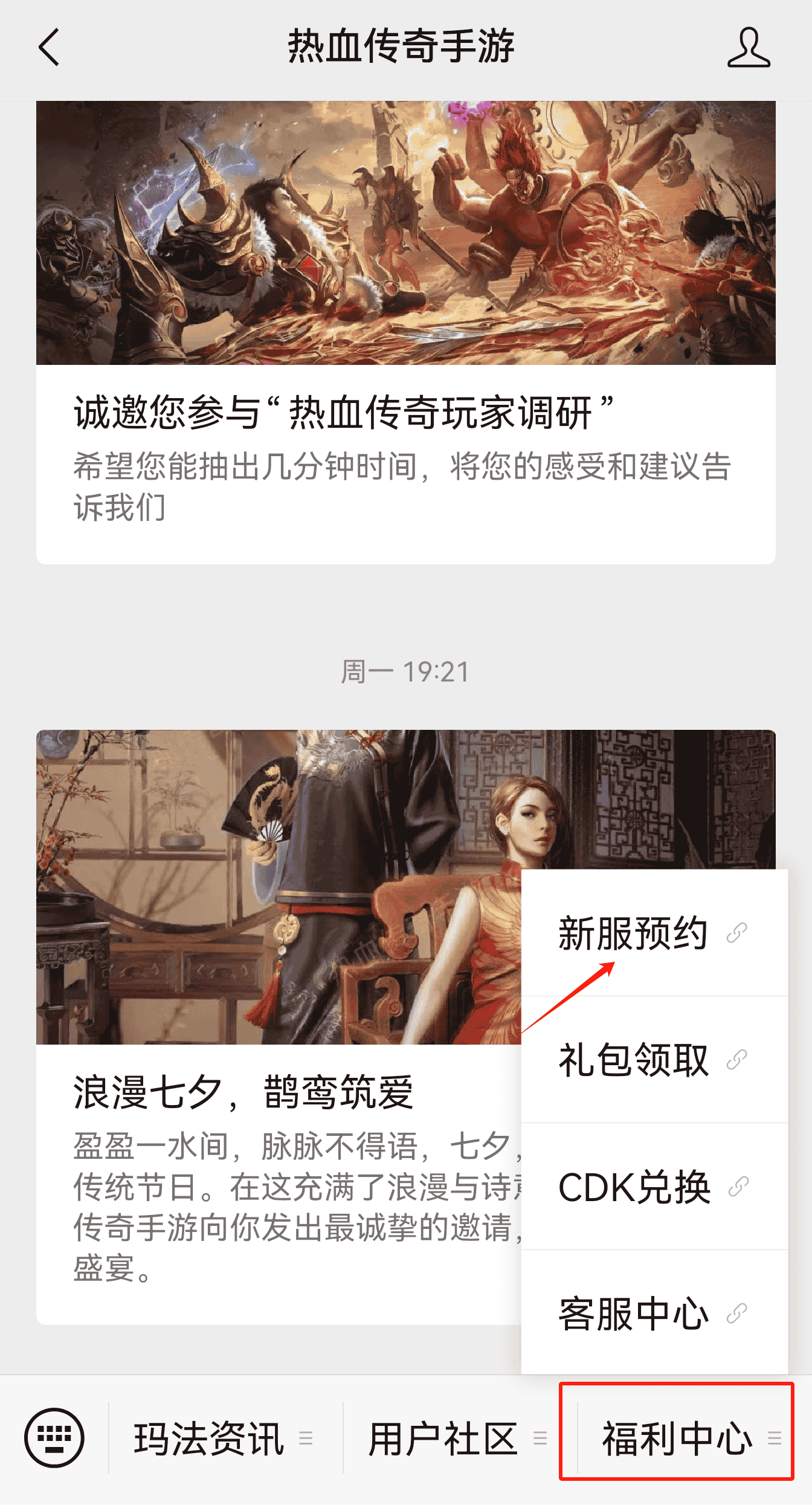This screenshot has height=1505, width=812.
Task: Switch to keyboard input using the keypad icon
Action: pos(54,1438)
